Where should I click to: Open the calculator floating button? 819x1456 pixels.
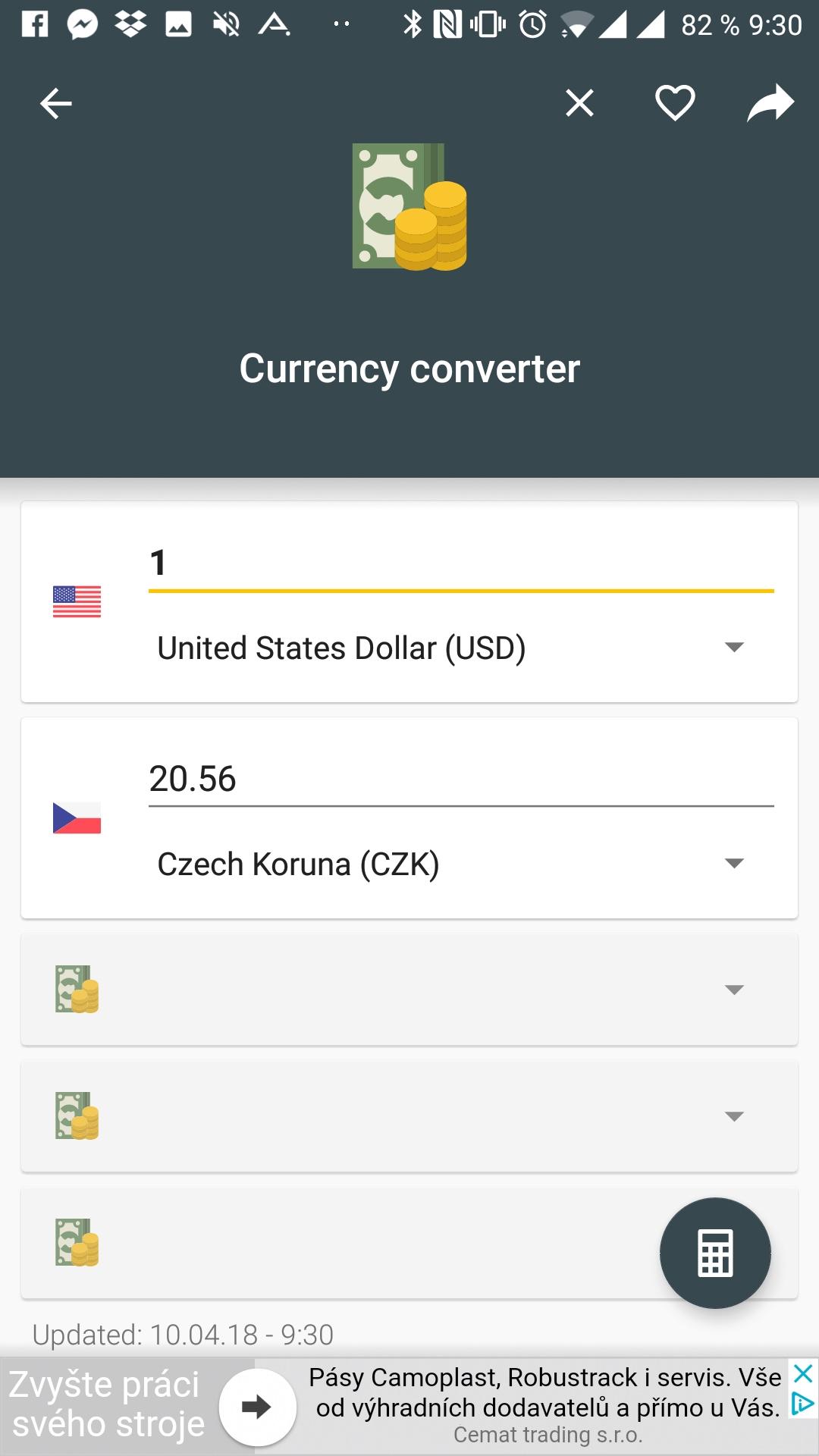point(715,1254)
